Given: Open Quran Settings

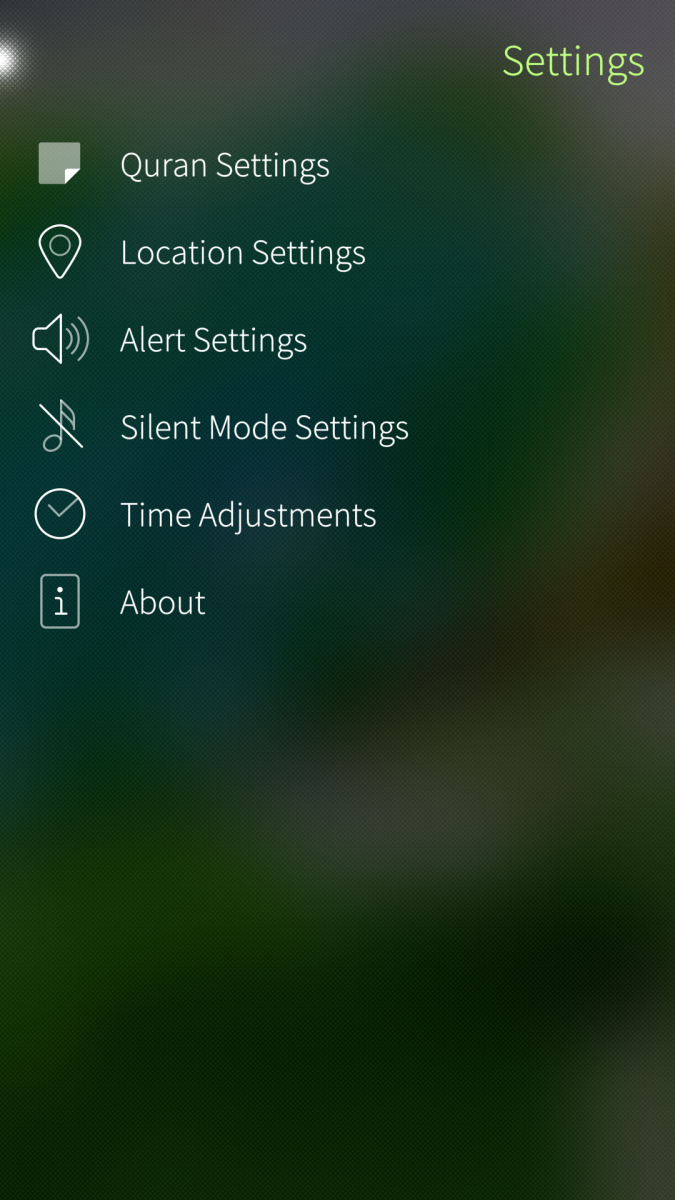Looking at the screenshot, I should (224, 165).
